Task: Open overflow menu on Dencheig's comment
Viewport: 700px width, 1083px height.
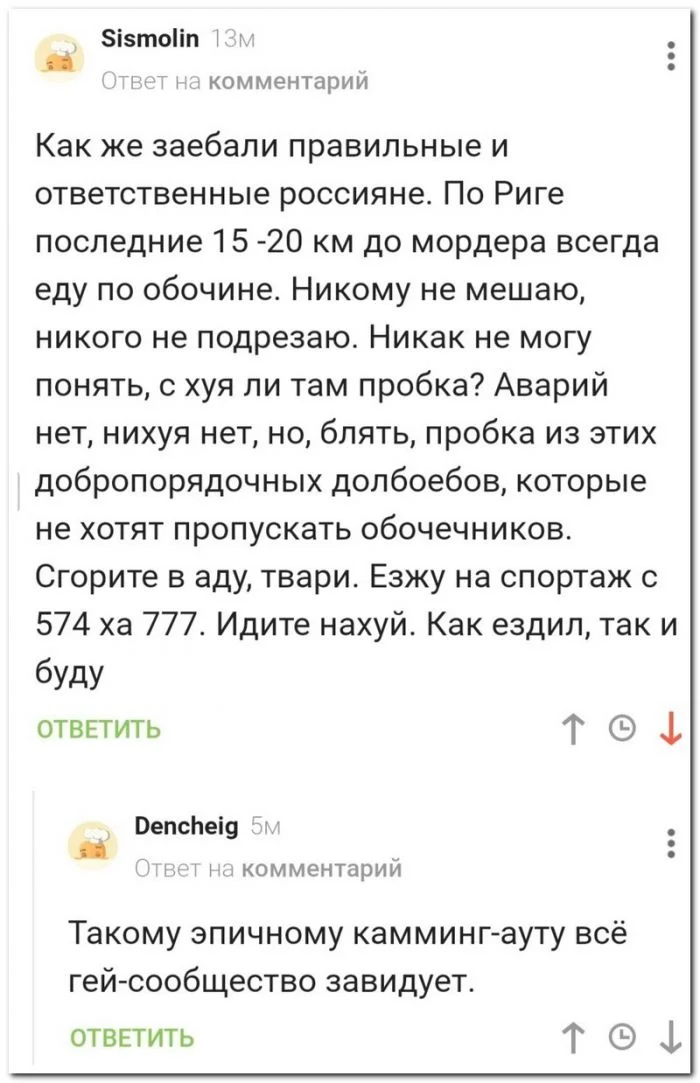Action: 669,842
